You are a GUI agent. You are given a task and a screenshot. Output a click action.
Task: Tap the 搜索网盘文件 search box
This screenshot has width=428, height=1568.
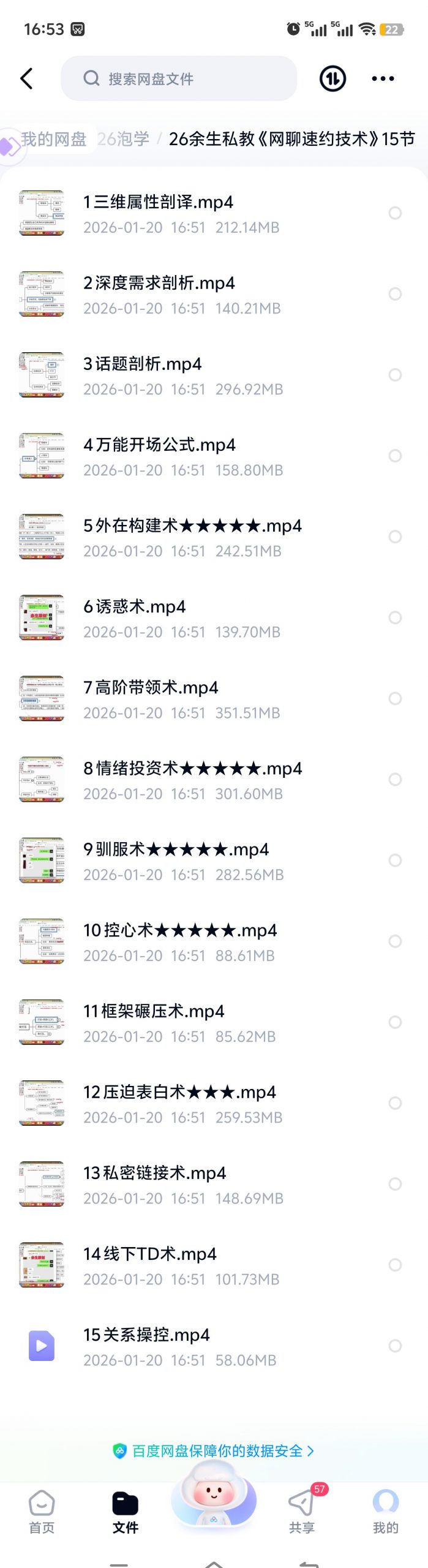pyautogui.click(x=179, y=78)
